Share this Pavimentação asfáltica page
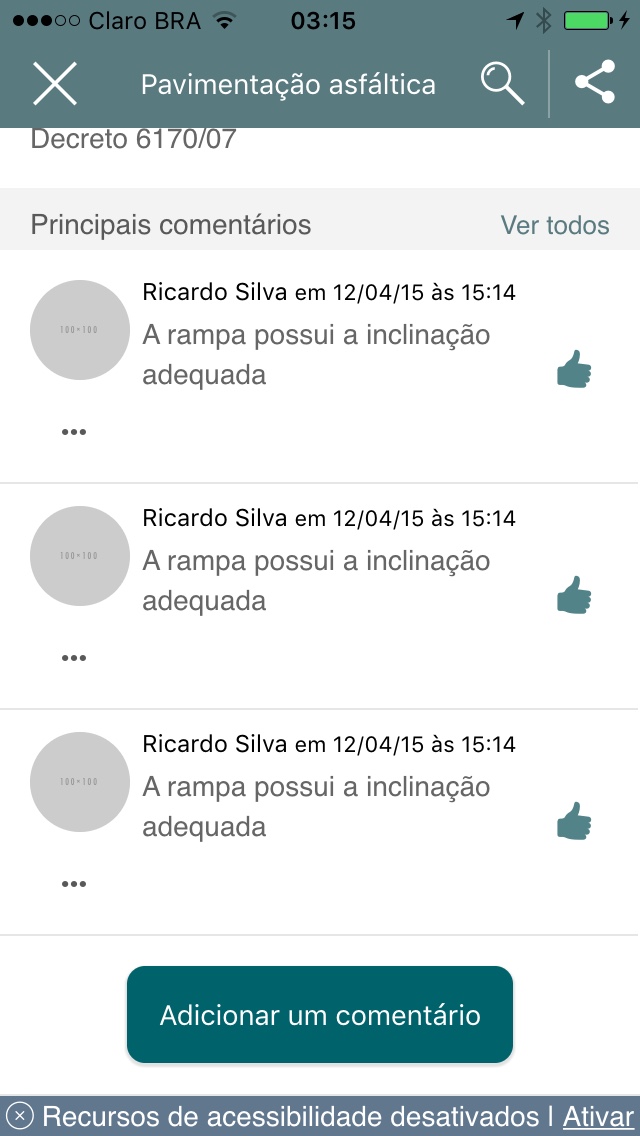 pyautogui.click(x=595, y=83)
